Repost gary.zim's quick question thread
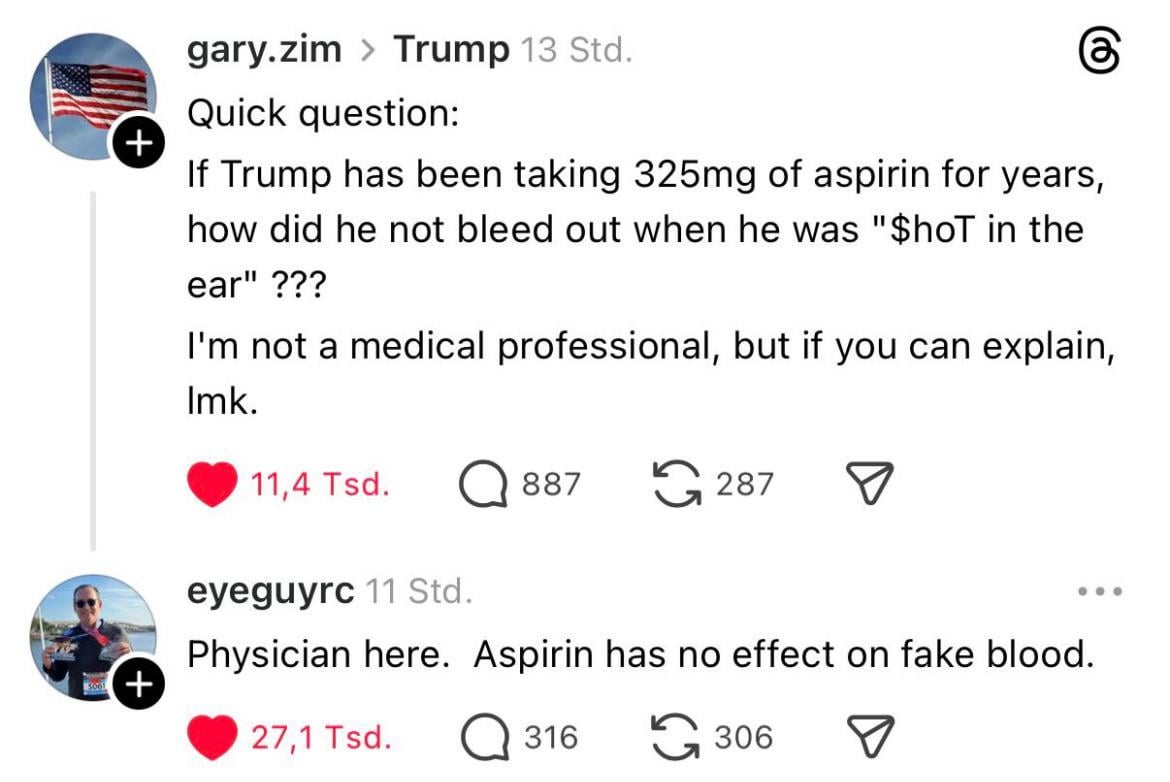Screen dimensions: 1170x782 (x=677, y=484)
